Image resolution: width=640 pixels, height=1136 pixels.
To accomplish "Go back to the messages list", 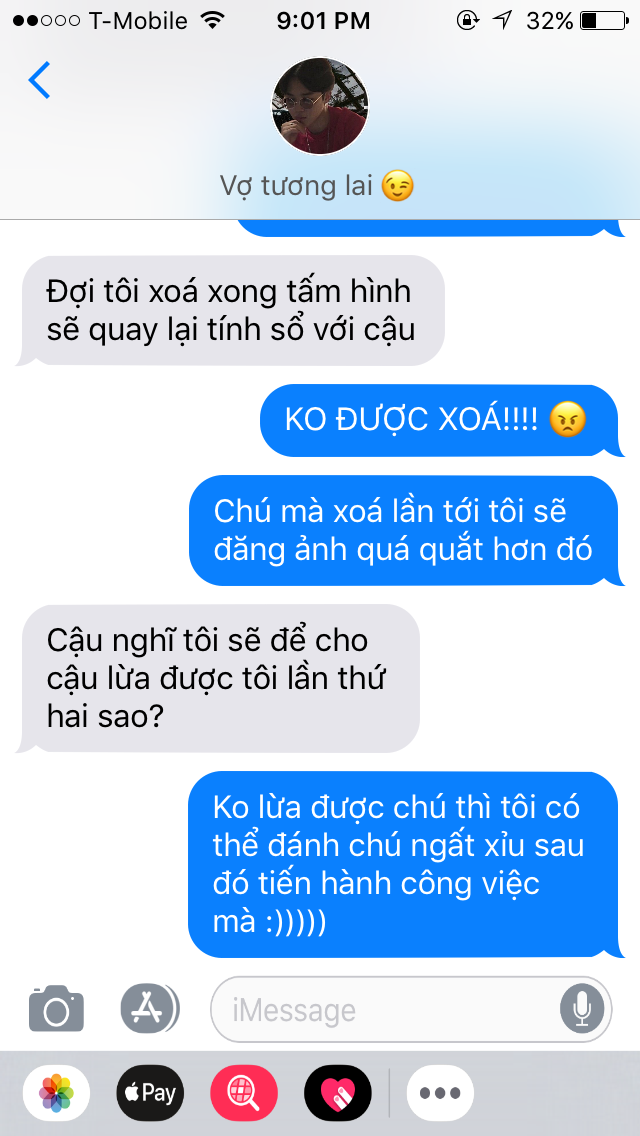I will pyautogui.click(x=39, y=80).
